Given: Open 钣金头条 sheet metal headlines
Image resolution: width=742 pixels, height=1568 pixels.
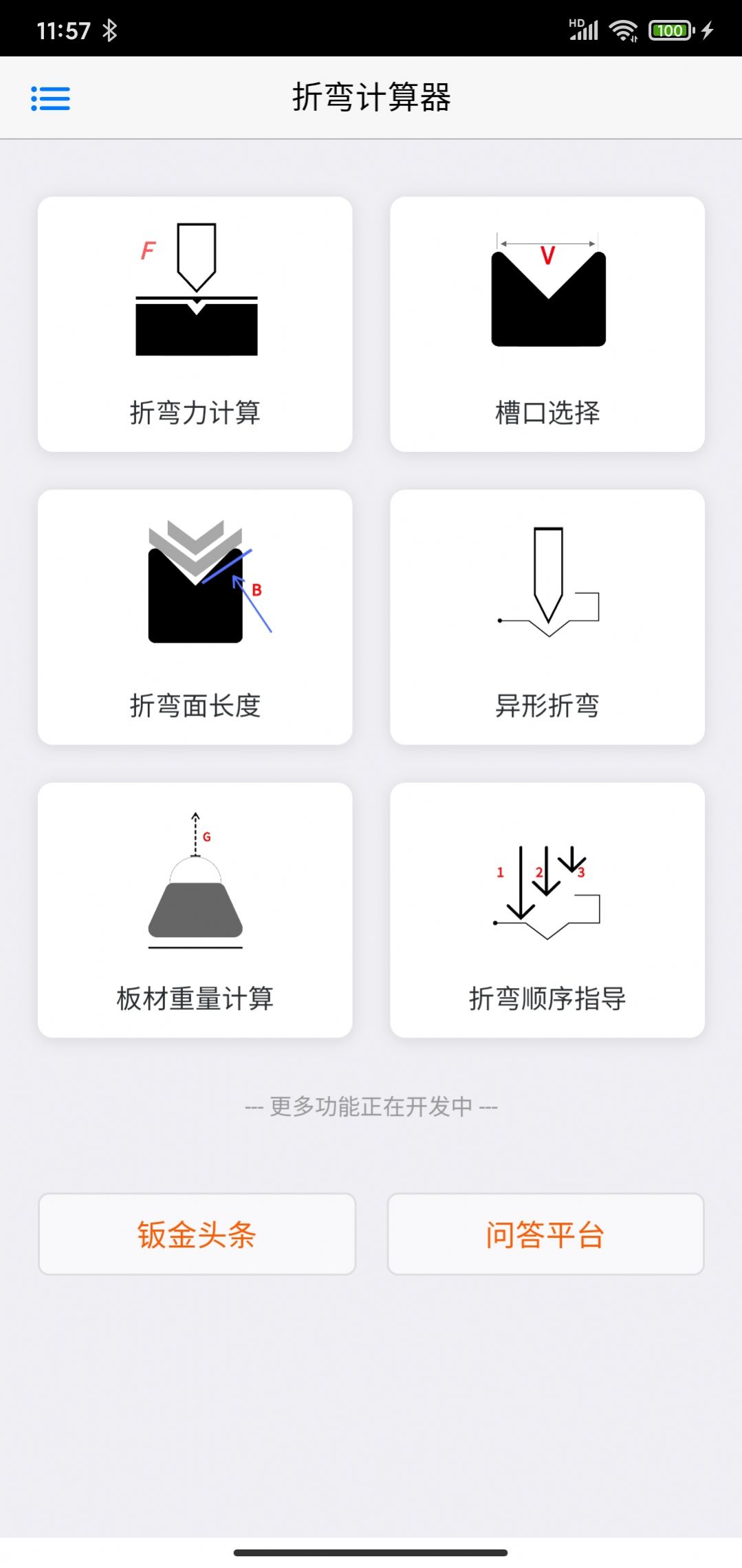Looking at the screenshot, I should (x=195, y=1234).
